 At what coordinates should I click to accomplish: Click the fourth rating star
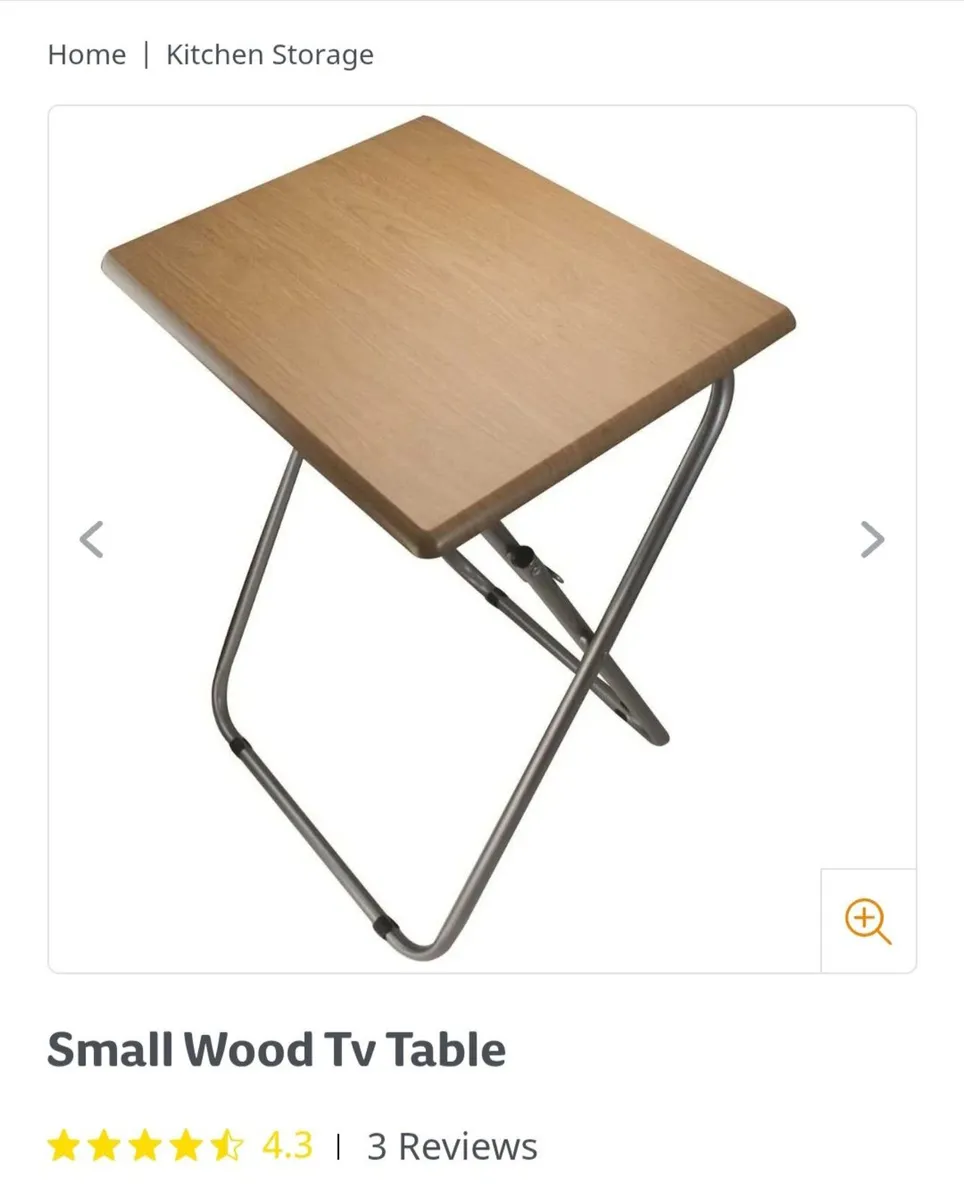[x=186, y=1145]
